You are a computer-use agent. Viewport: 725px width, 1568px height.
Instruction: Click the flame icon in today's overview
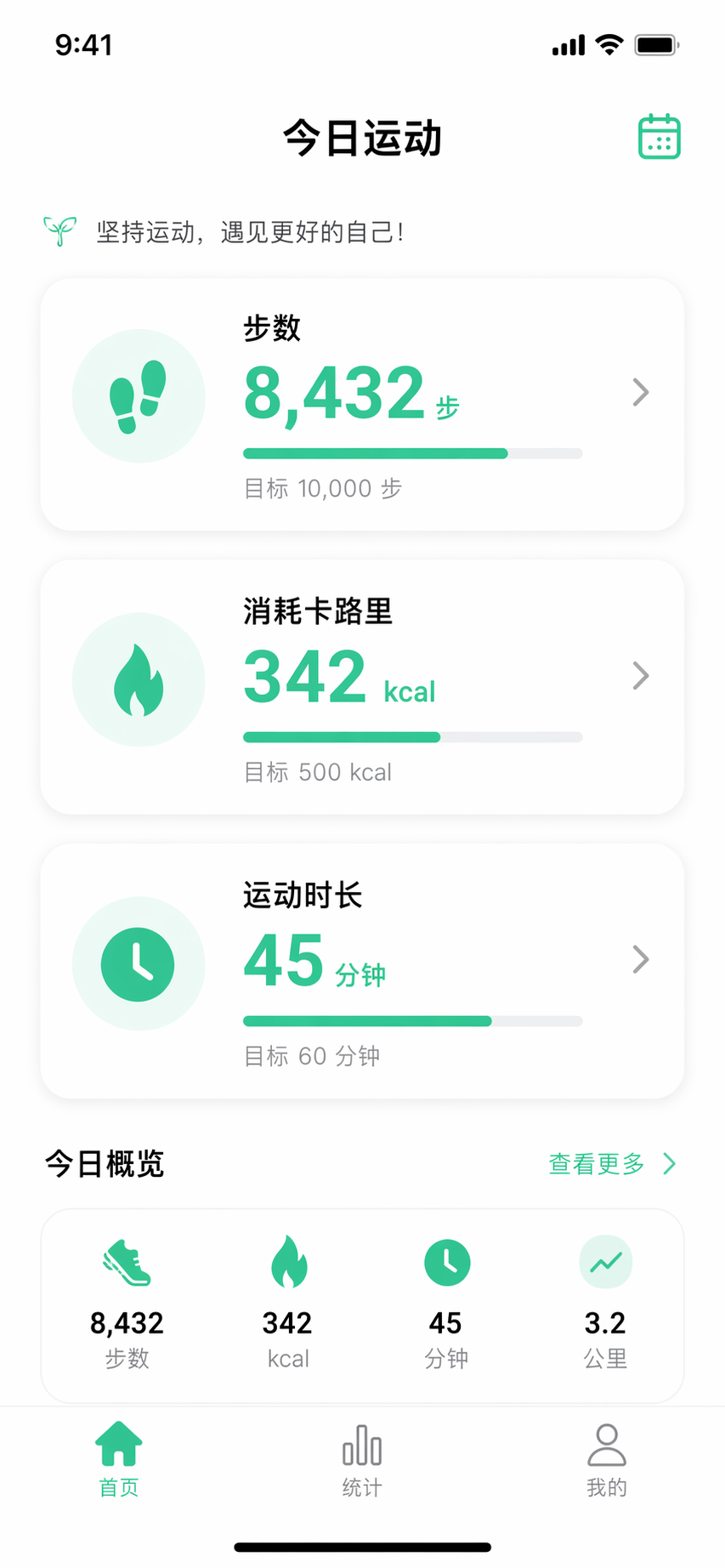(287, 1262)
